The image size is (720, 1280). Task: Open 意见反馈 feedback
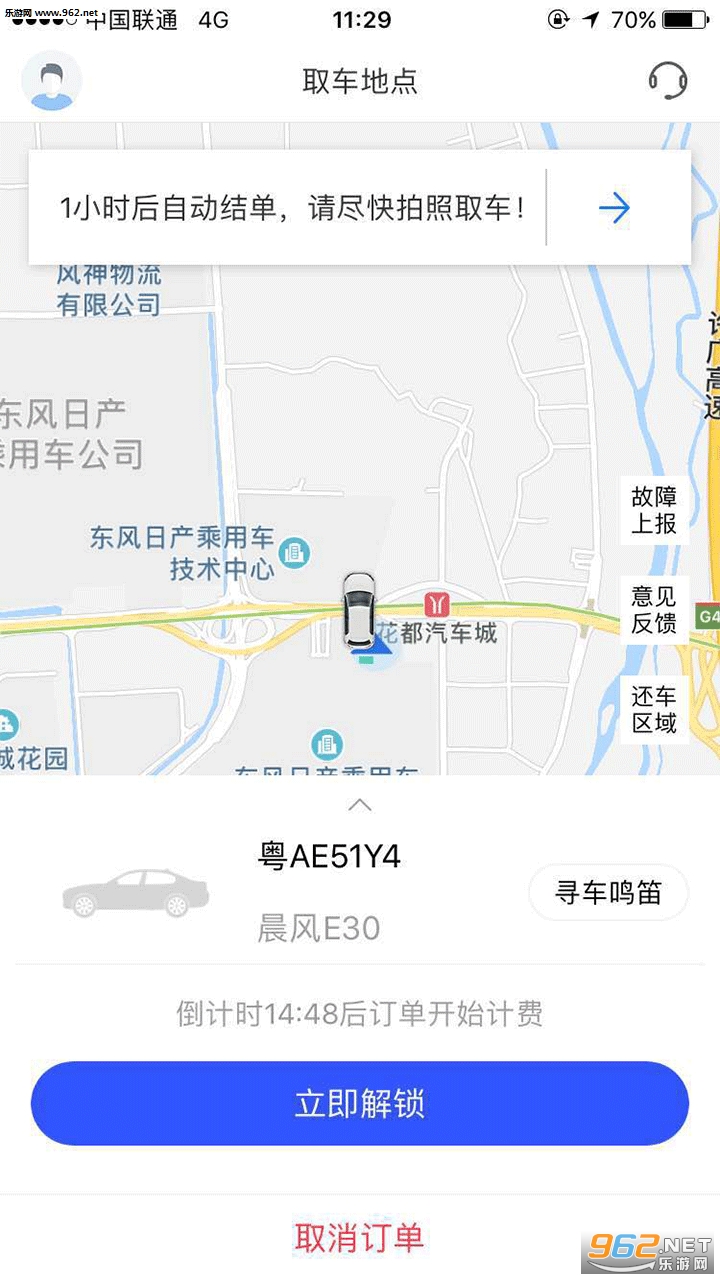pos(654,610)
